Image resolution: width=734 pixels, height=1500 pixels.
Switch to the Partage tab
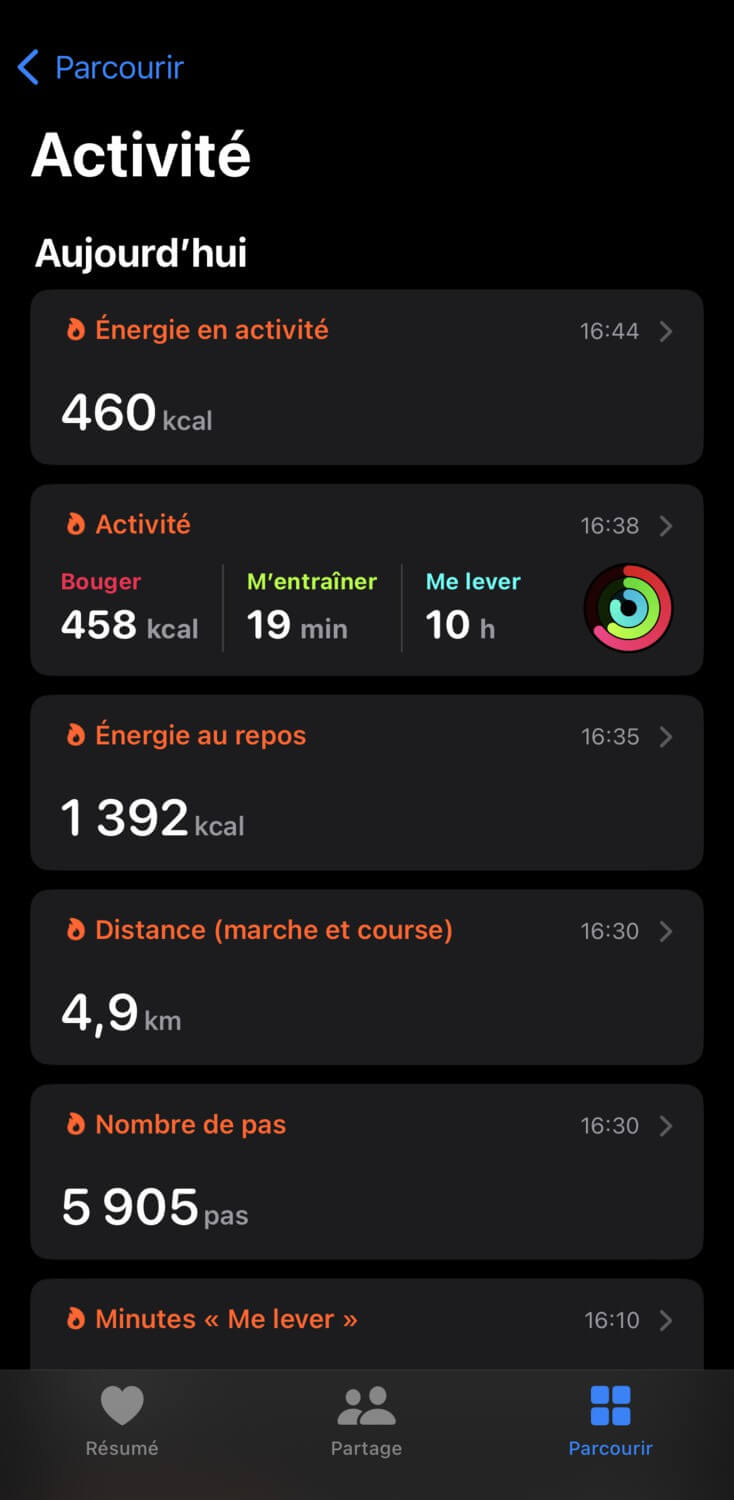click(367, 1421)
